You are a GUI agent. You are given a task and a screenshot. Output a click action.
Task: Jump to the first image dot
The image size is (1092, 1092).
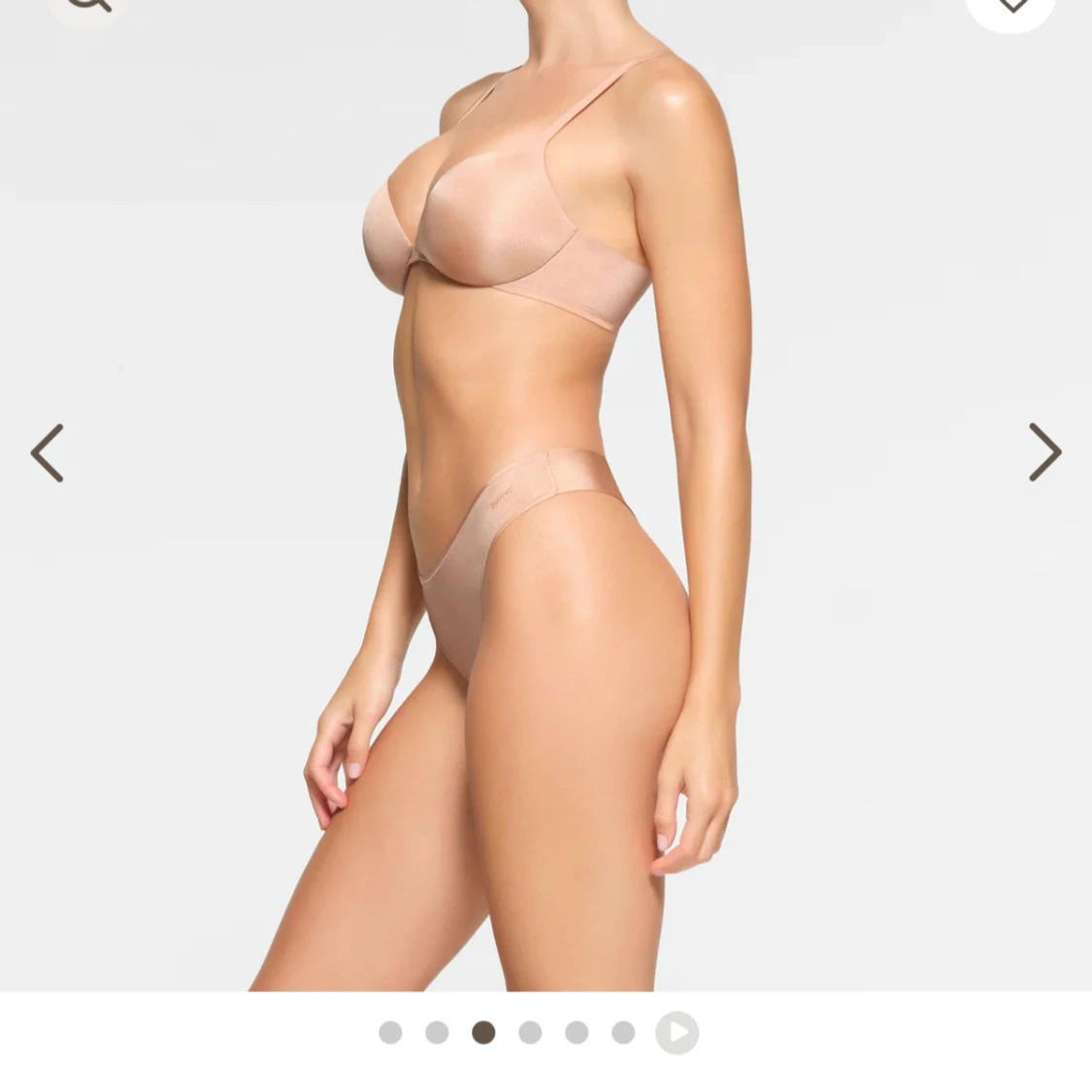pyautogui.click(x=390, y=1032)
